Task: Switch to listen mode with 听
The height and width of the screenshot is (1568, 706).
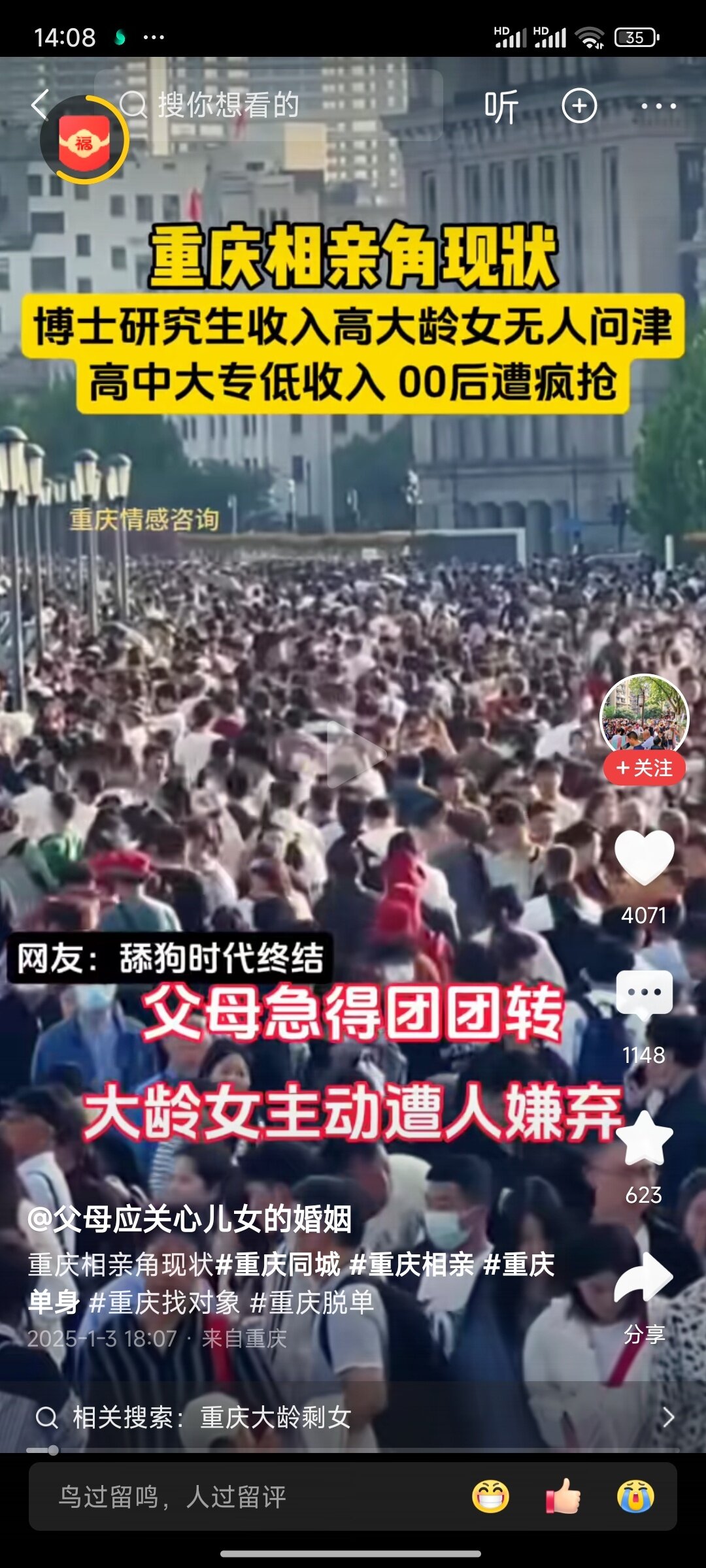Action: tap(501, 106)
